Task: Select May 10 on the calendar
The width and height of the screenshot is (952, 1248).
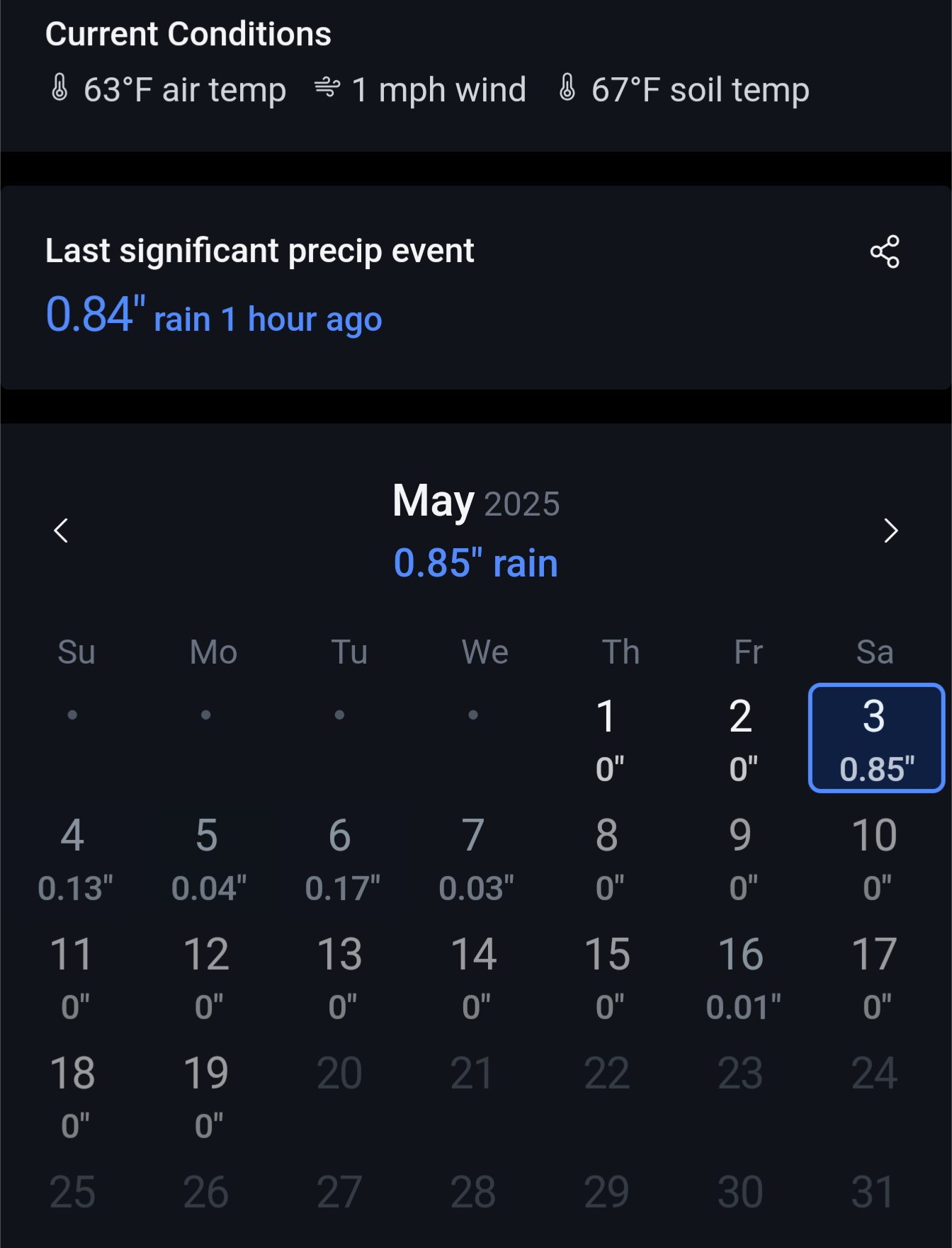Action: (875, 857)
